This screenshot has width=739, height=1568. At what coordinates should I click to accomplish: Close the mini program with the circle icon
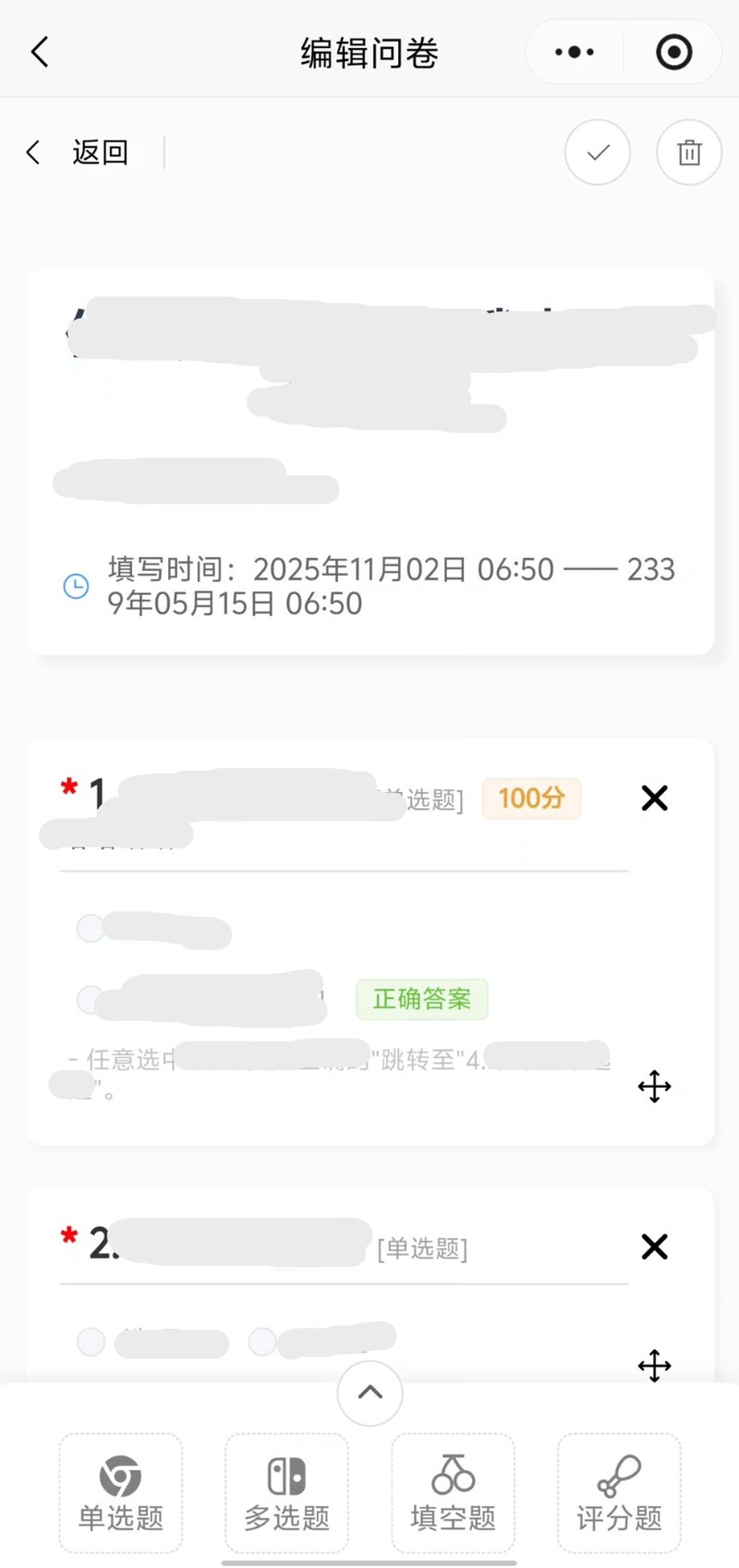click(x=673, y=52)
